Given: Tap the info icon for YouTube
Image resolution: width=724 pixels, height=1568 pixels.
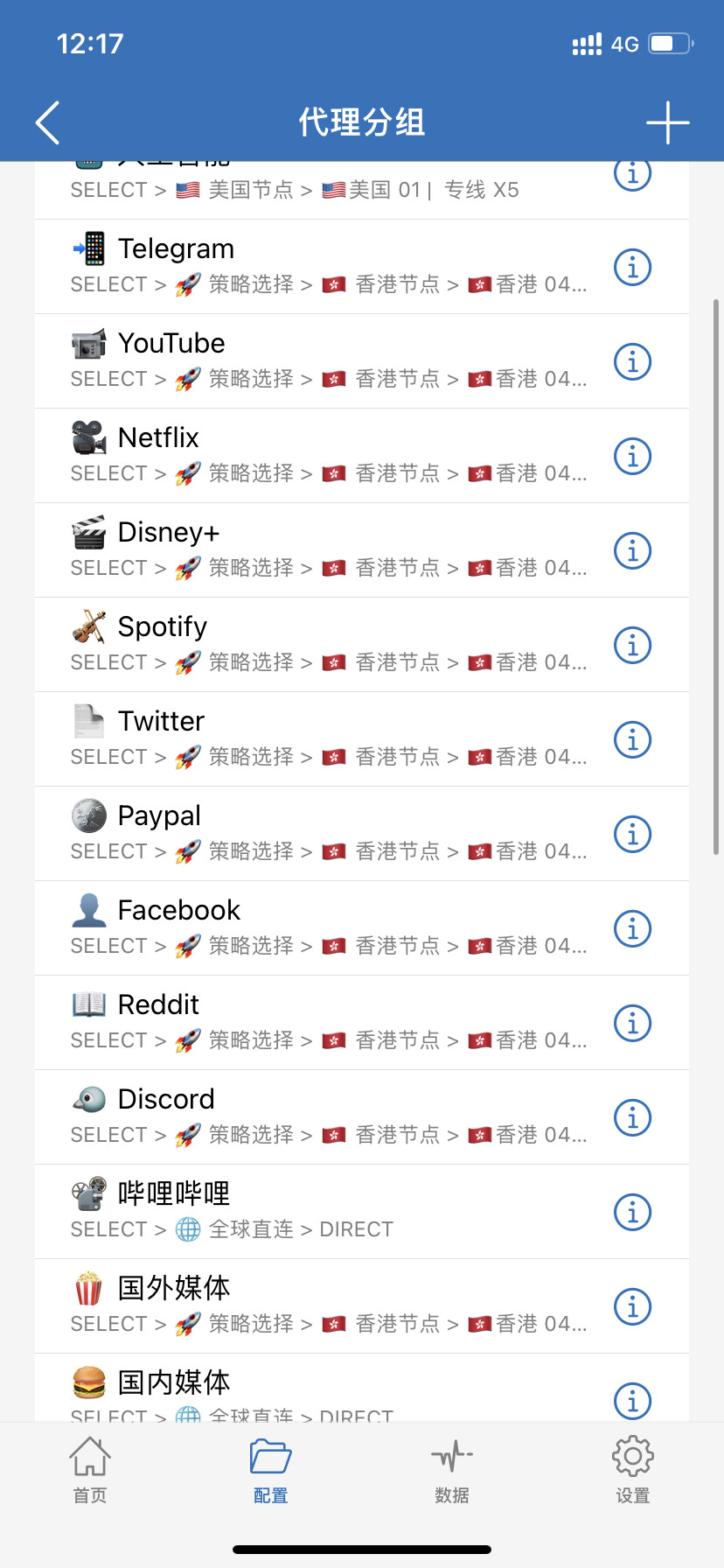Looking at the screenshot, I should tap(633, 361).
